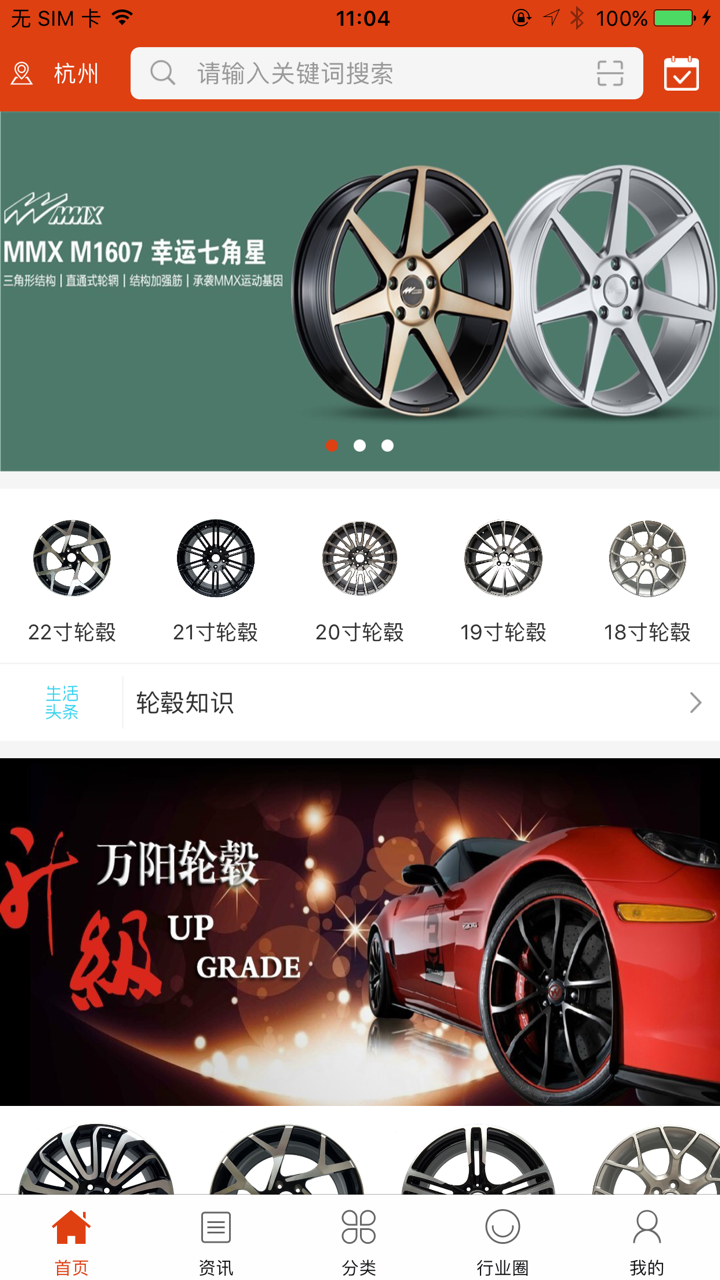Open the 生活头条 life headlines label
720x1280 pixels.
[x=60, y=702]
